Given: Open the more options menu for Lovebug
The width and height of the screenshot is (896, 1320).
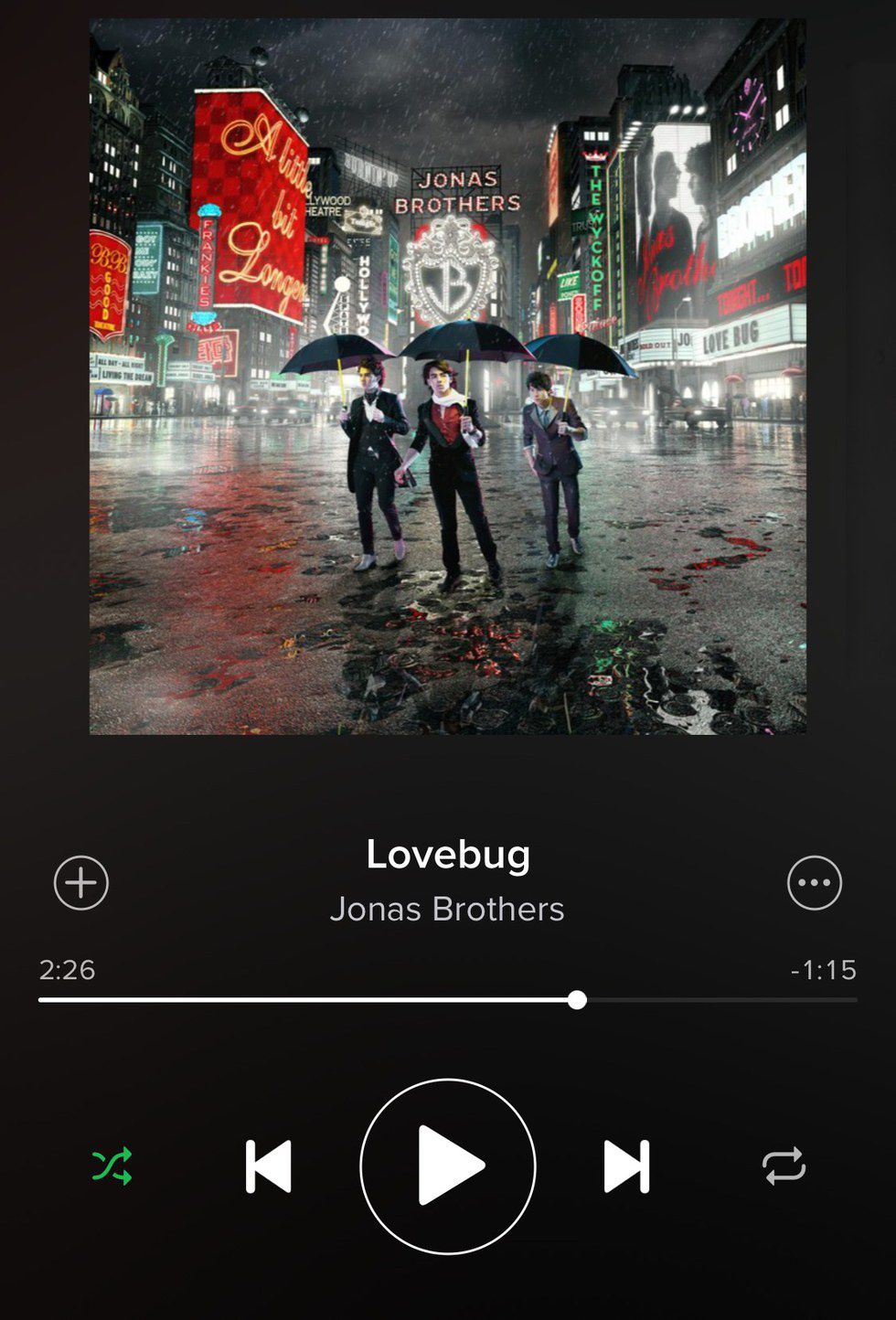Looking at the screenshot, I should pos(814,883).
